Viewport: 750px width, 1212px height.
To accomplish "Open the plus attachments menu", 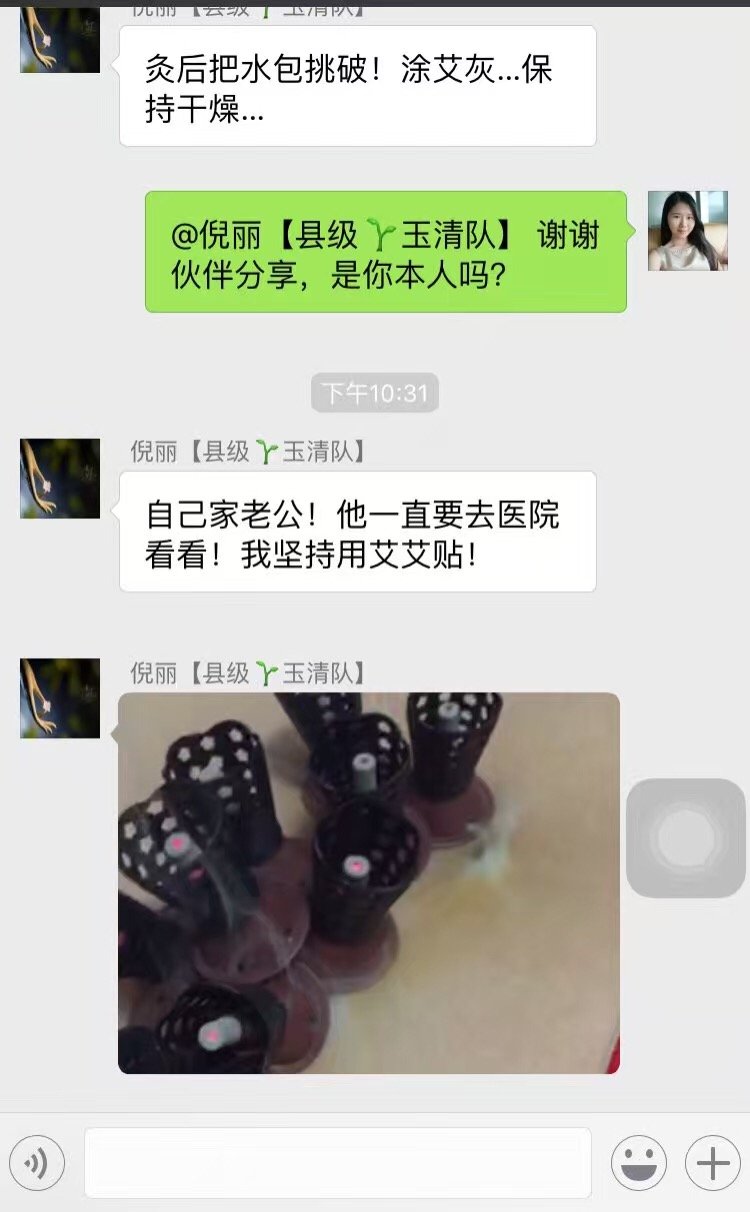I will [712, 1163].
